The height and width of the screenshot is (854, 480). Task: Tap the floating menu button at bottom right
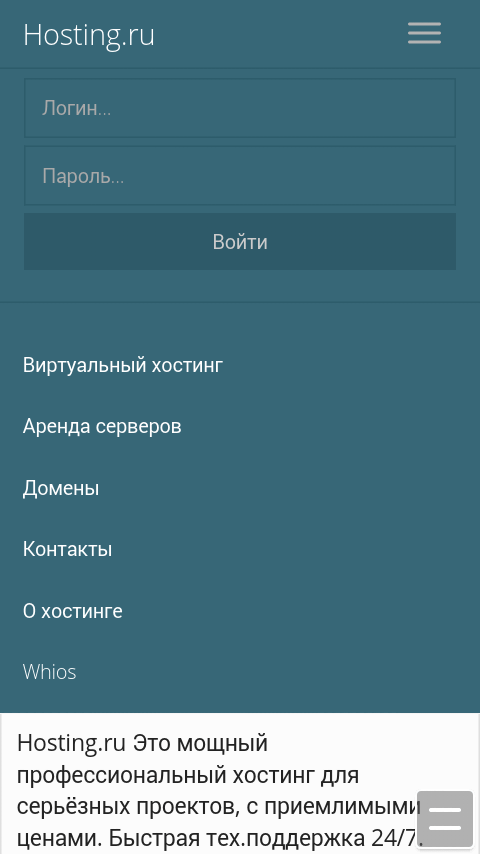tap(445, 819)
